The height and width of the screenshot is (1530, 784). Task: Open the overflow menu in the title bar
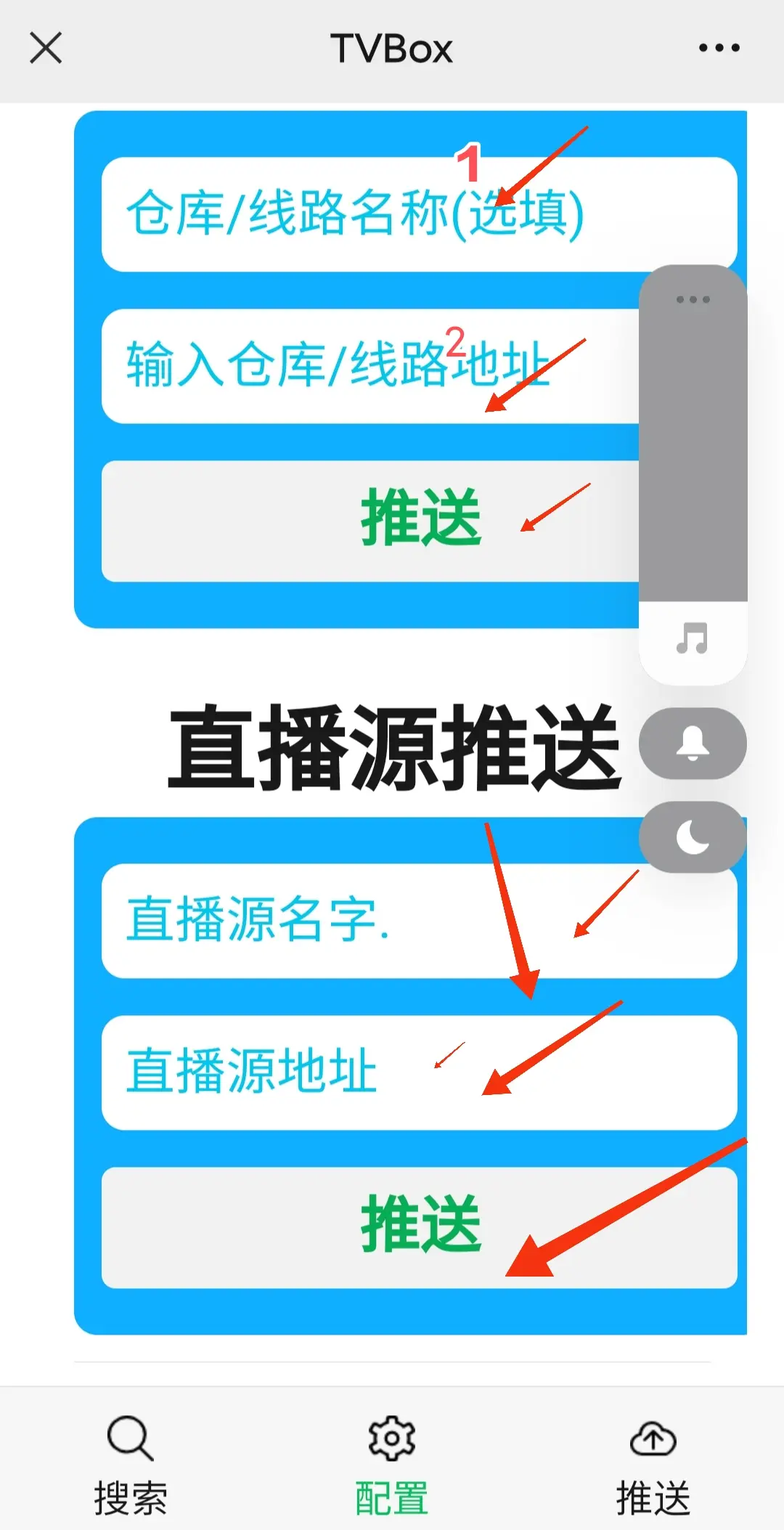[719, 48]
